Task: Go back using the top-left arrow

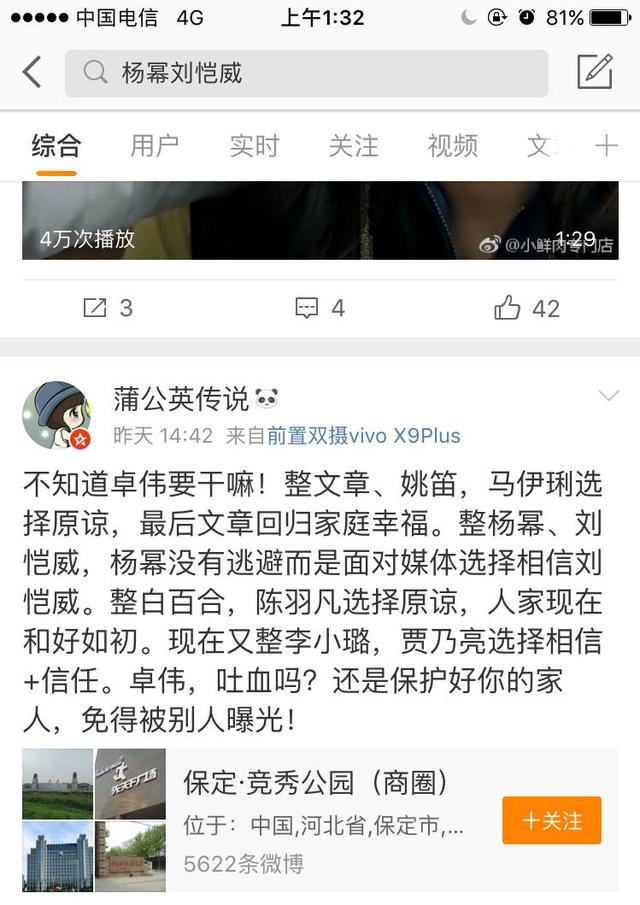Action: [32, 73]
